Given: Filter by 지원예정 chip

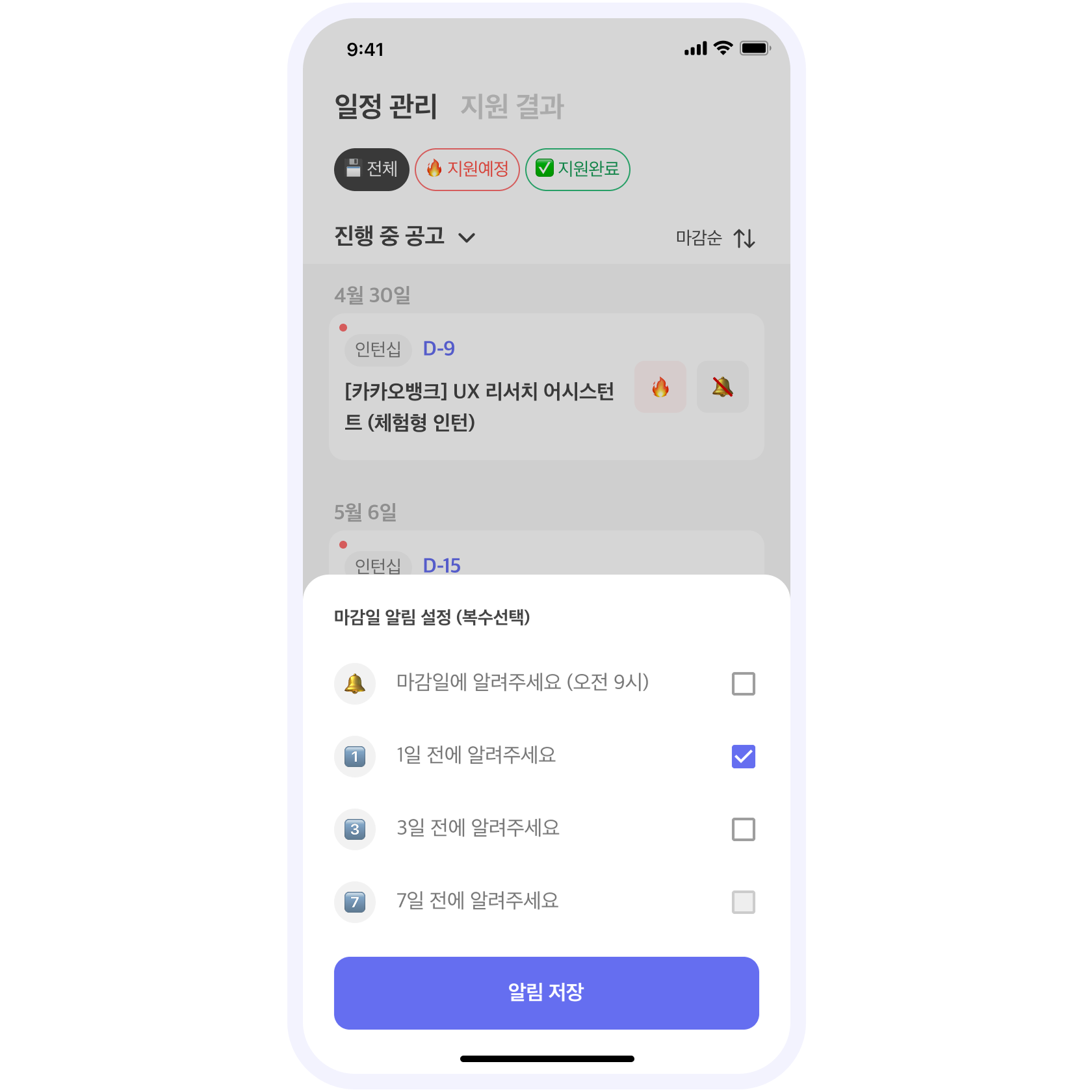Looking at the screenshot, I should pos(467,170).
